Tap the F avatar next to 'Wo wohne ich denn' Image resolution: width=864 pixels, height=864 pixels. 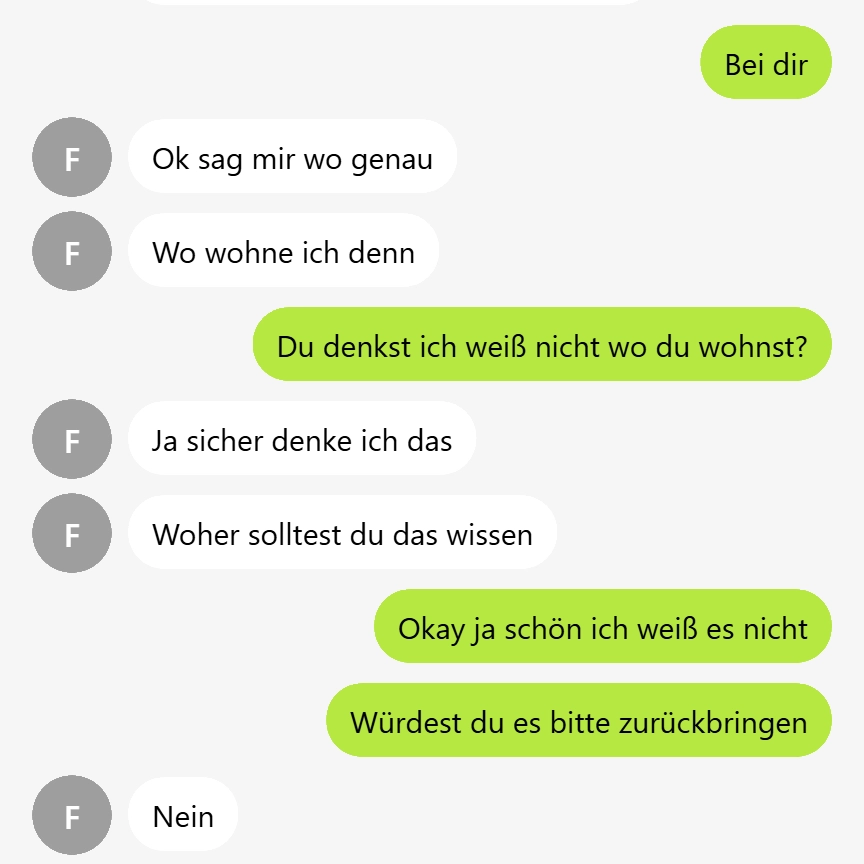tap(71, 251)
